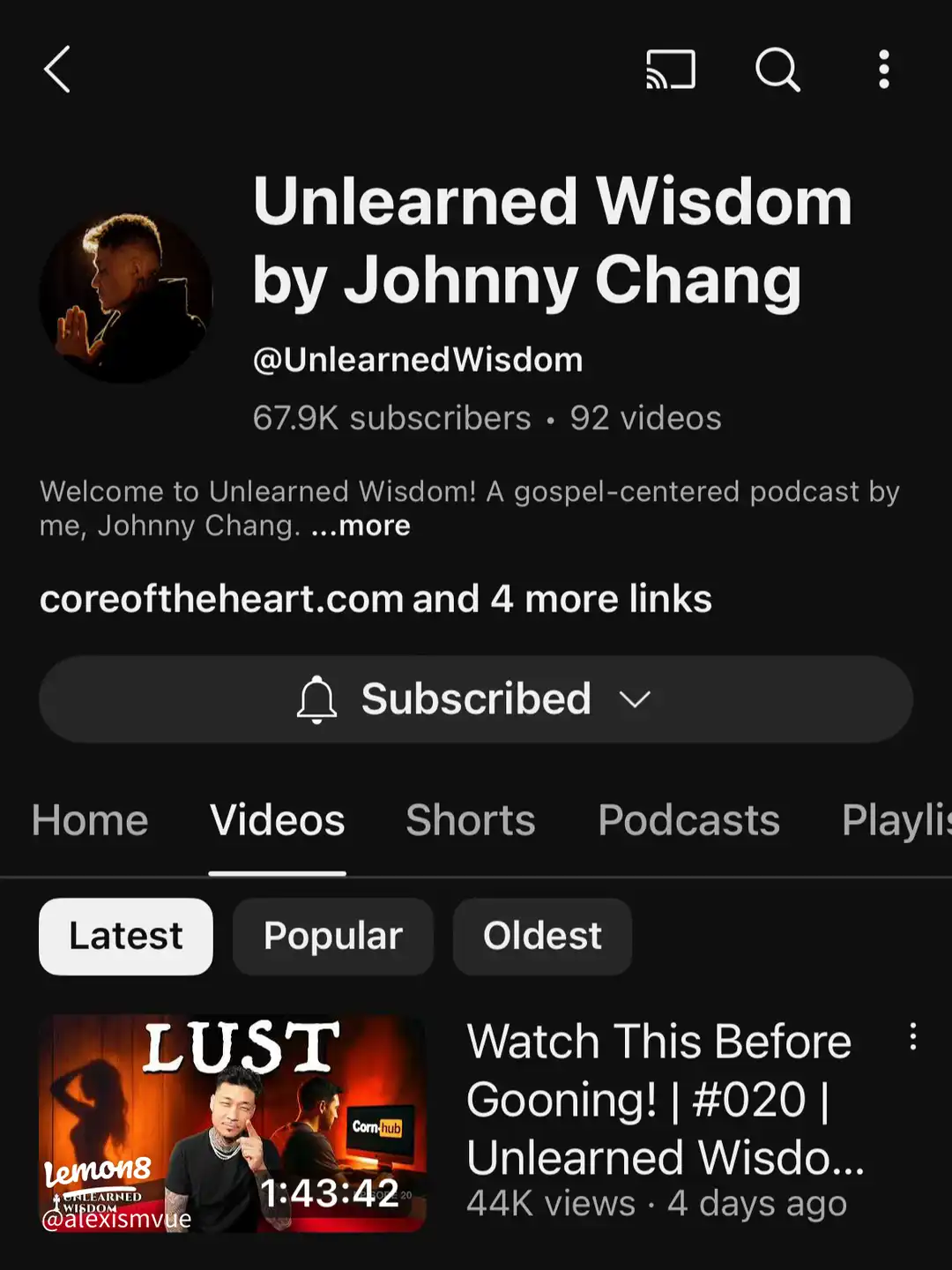Switch to the Shorts tab

[469, 819]
